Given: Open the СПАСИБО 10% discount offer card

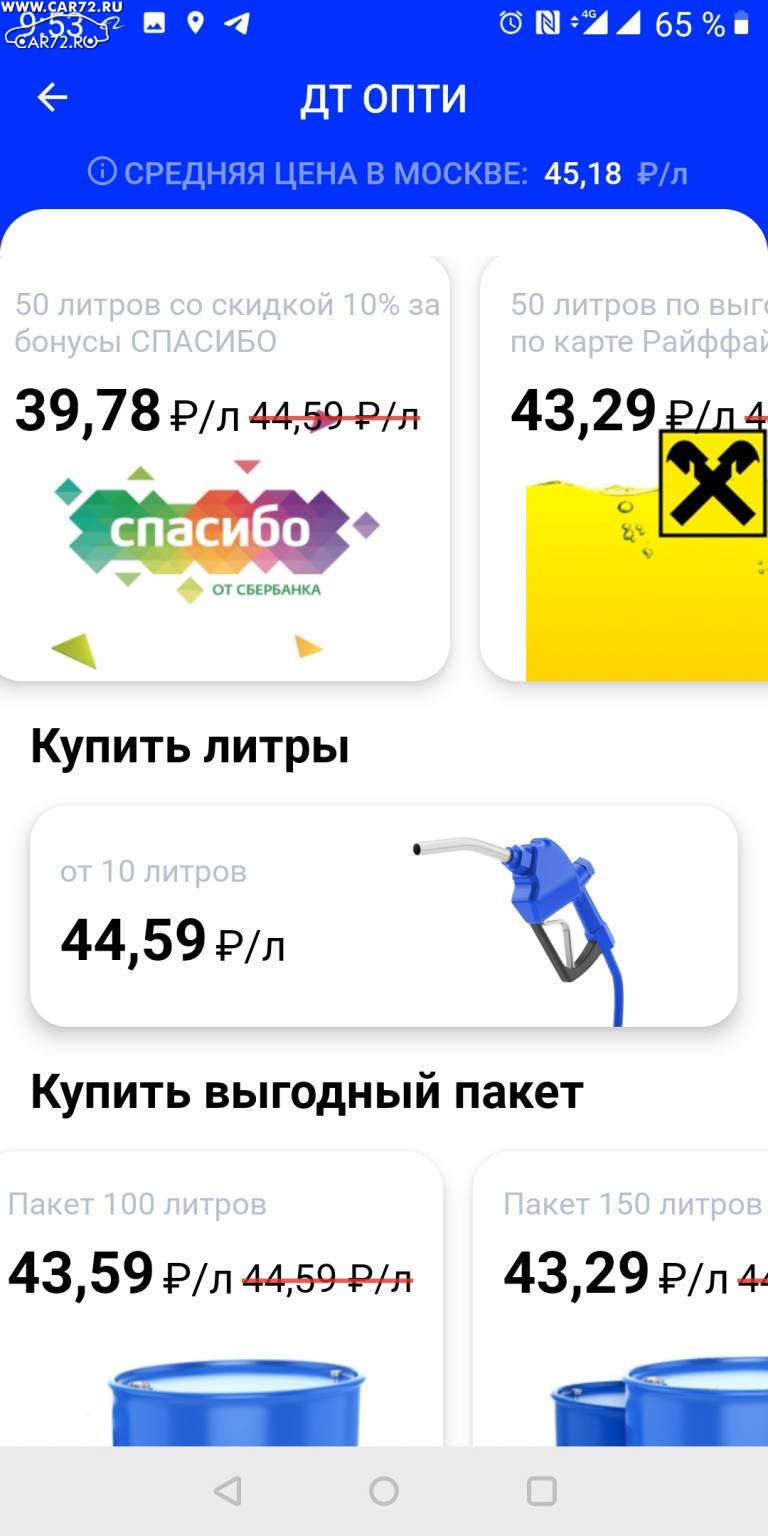Looking at the screenshot, I should (224, 469).
